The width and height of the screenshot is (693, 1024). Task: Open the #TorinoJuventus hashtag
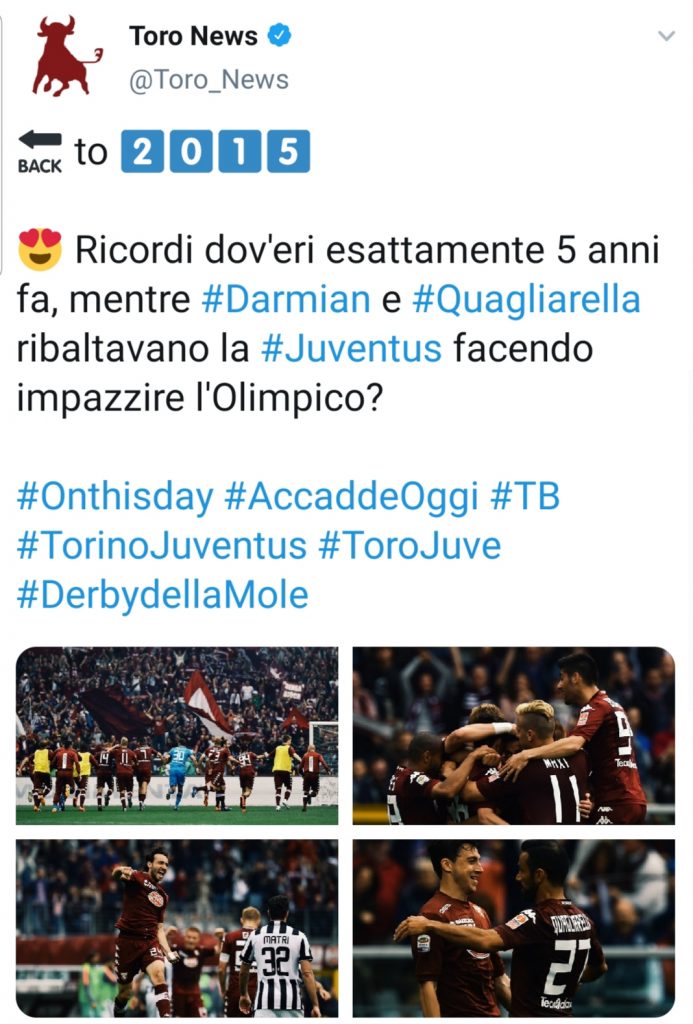(162, 546)
